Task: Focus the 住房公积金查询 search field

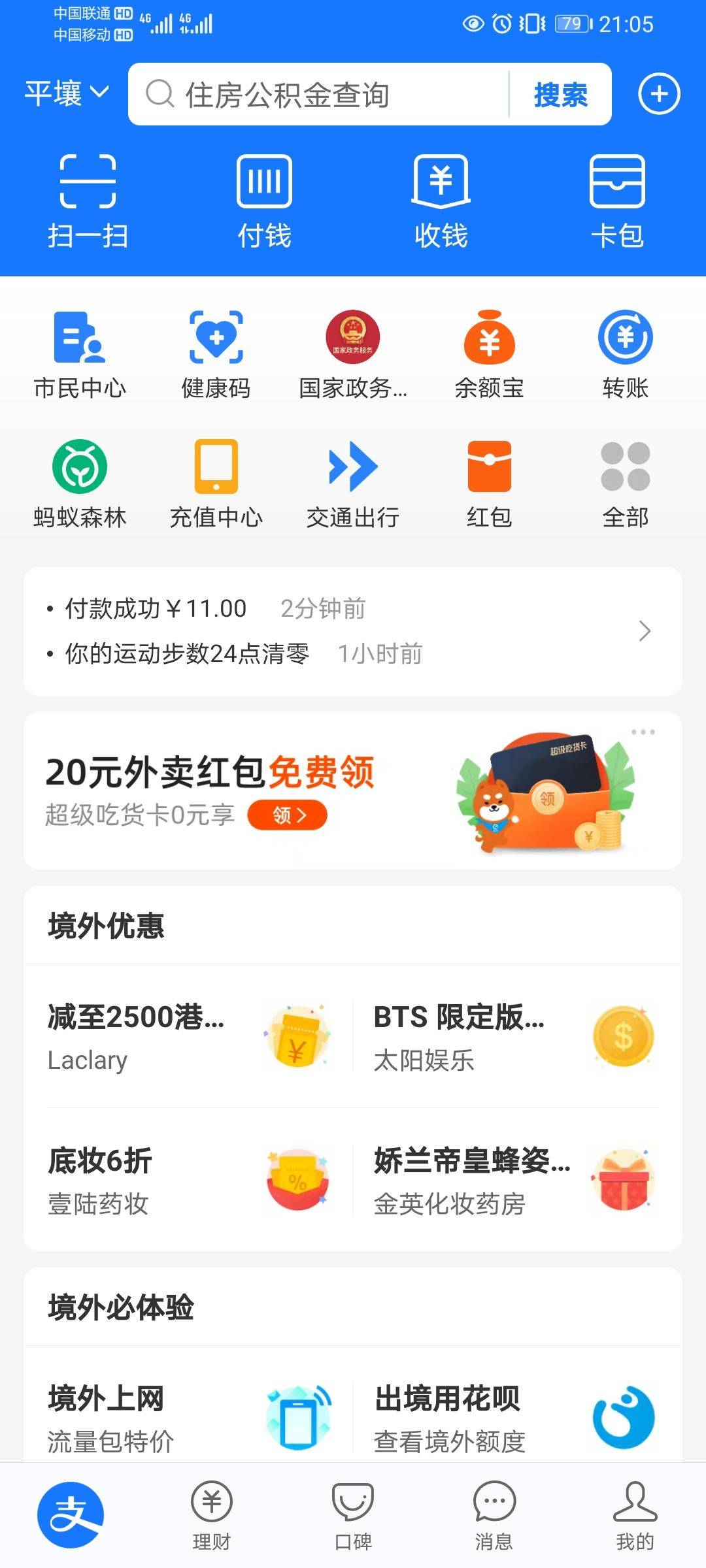Action: tap(320, 95)
